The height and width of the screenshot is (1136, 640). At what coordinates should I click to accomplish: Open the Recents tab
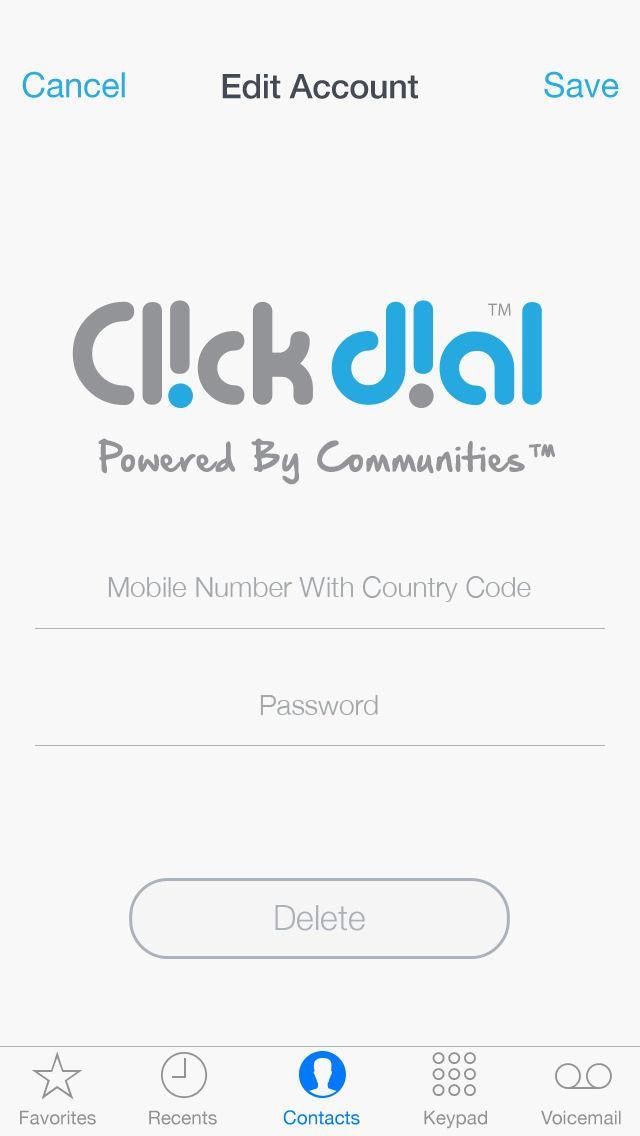click(183, 1090)
